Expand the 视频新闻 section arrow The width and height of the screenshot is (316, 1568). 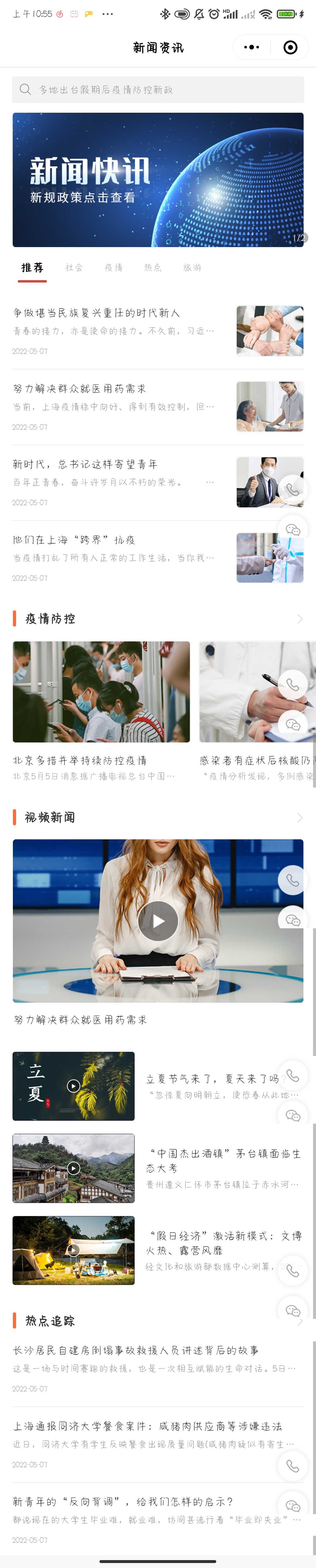click(x=300, y=817)
